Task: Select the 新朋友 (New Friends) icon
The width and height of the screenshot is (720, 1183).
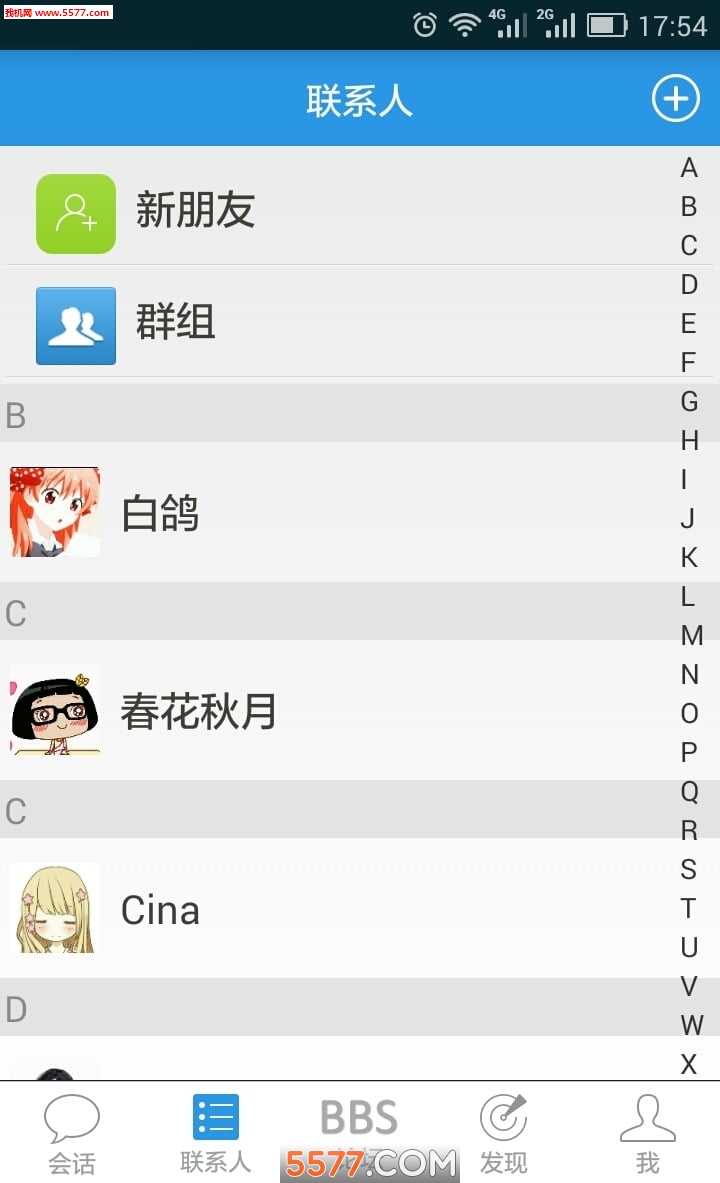Action: [75, 213]
